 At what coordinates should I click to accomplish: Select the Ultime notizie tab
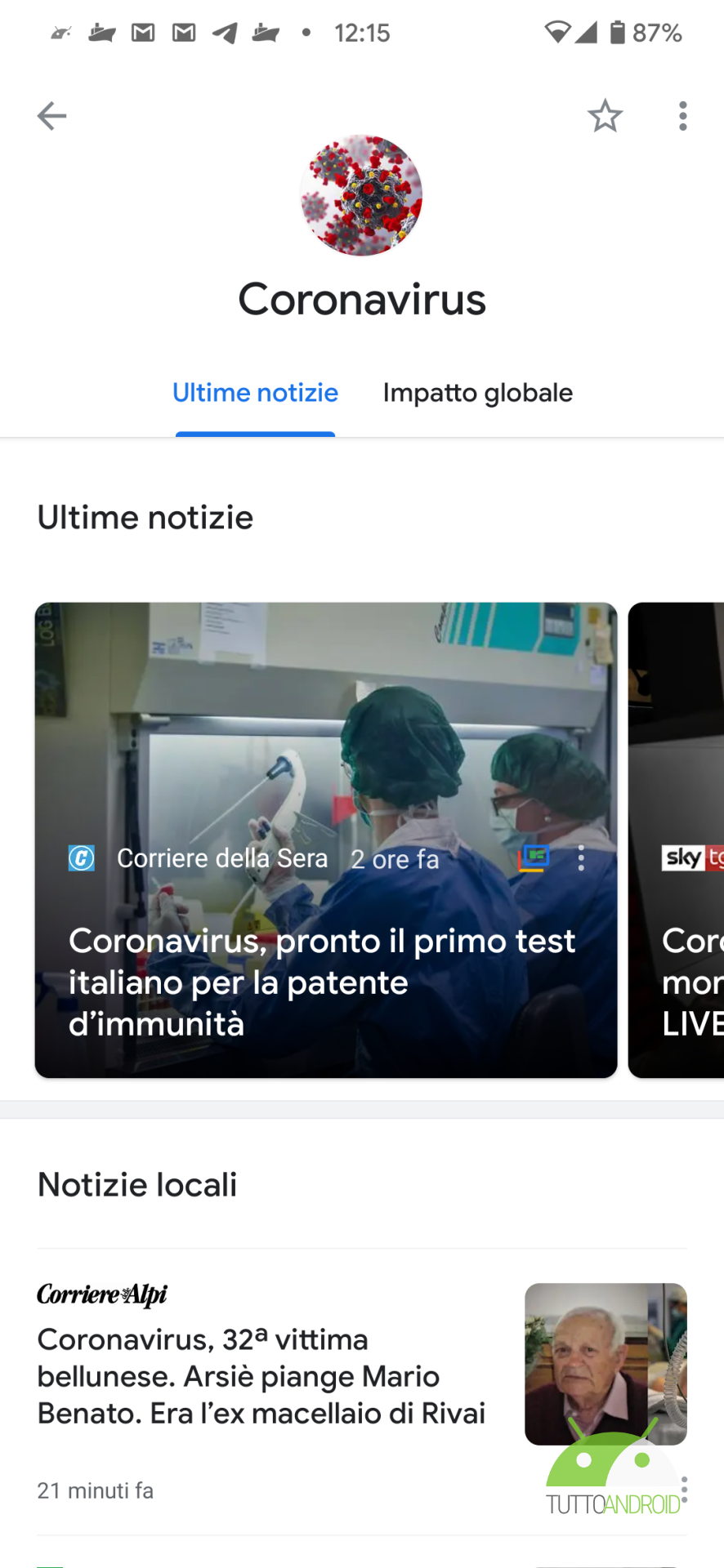[255, 393]
